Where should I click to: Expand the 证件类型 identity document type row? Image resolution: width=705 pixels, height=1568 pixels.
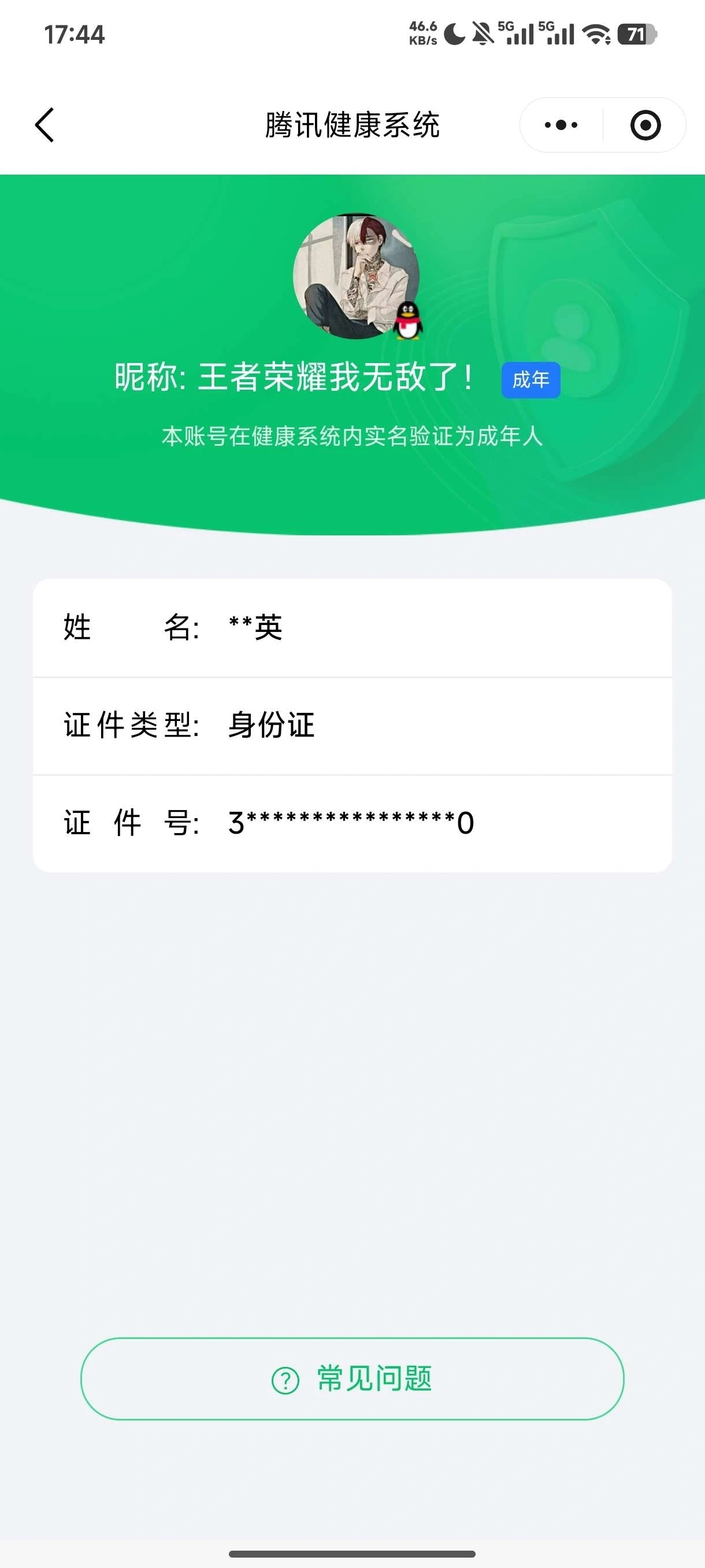coord(352,726)
